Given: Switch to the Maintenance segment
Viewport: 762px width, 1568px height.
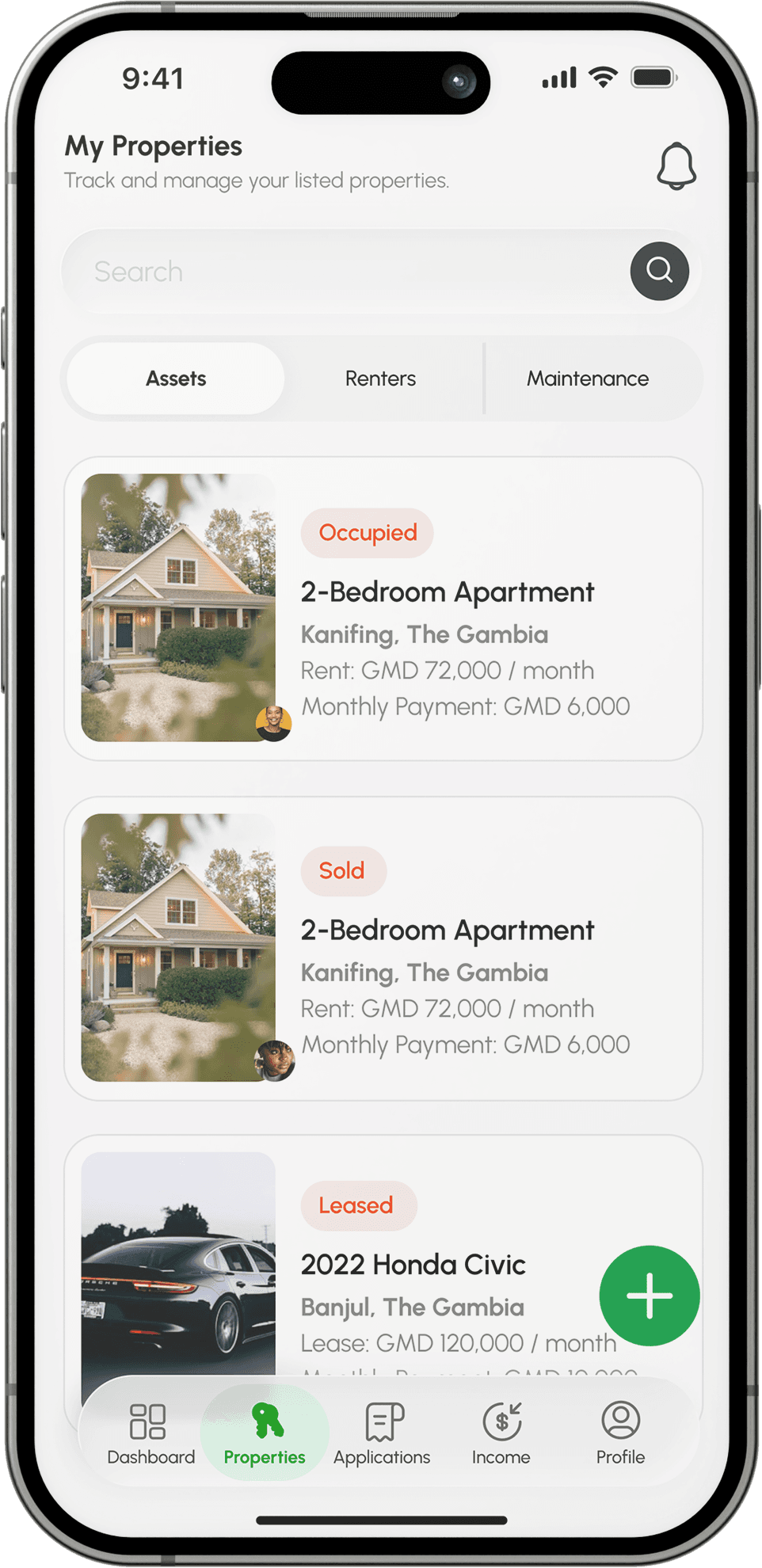Looking at the screenshot, I should [588, 379].
